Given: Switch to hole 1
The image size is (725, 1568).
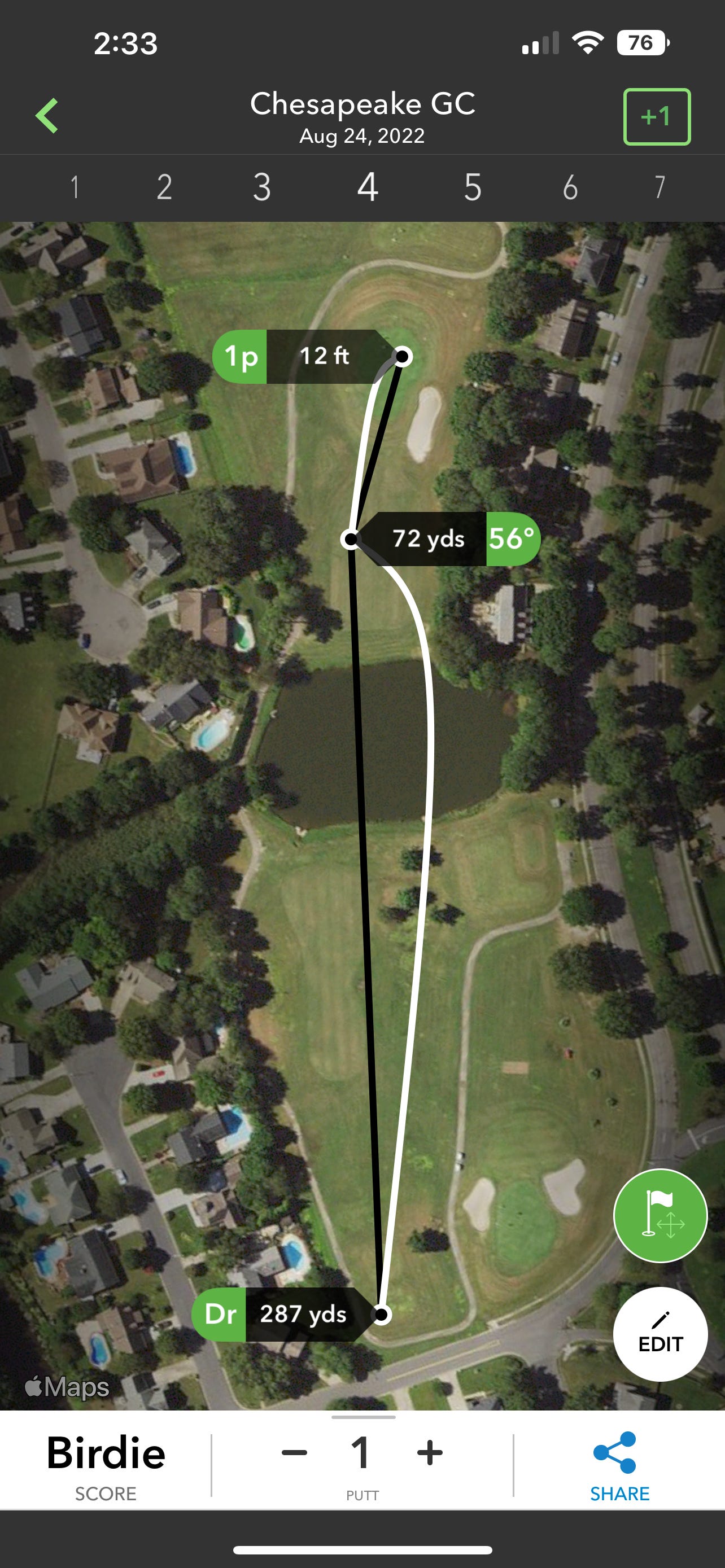Looking at the screenshot, I should [75, 187].
